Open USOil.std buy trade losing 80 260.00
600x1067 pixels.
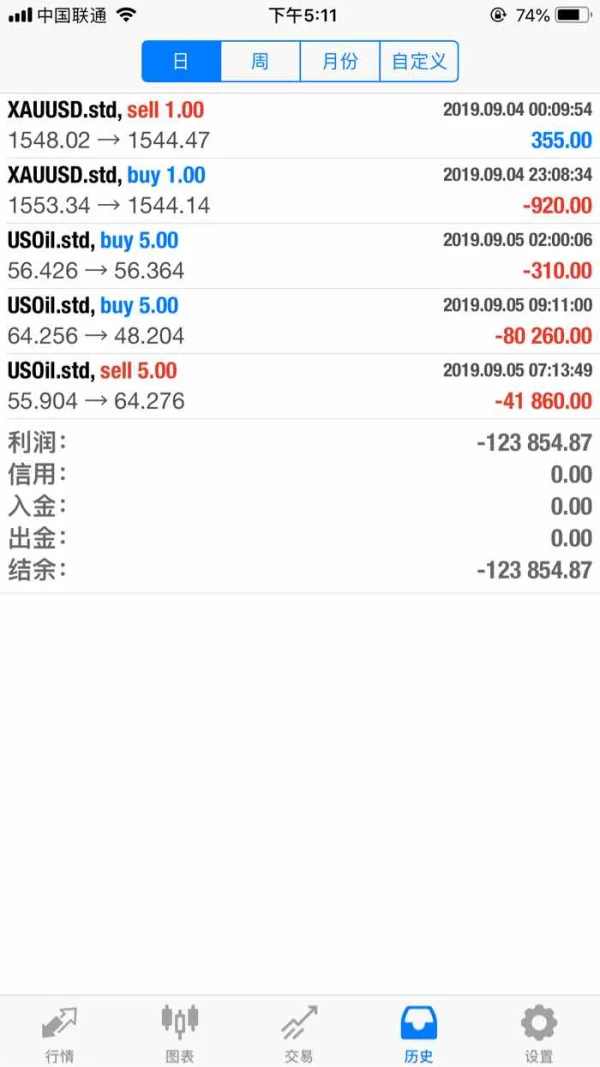pyautogui.click(x=300, y=320)
